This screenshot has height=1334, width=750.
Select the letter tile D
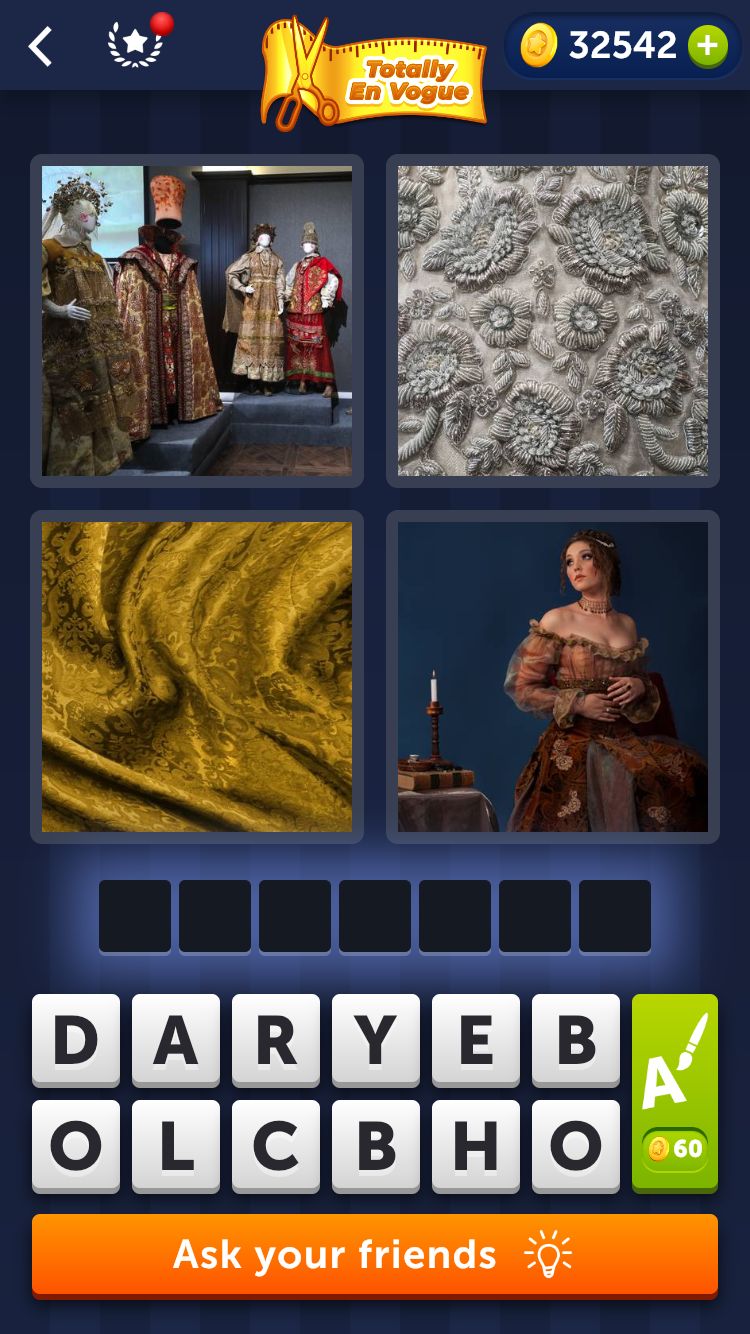click(x=76, y=1040)
